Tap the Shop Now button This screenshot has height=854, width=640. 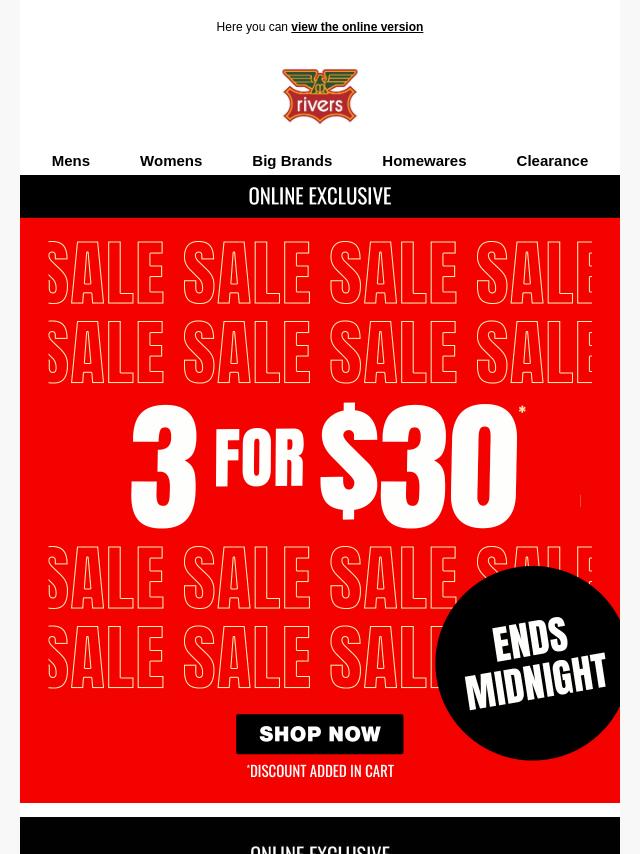click(x=319, y=734)
